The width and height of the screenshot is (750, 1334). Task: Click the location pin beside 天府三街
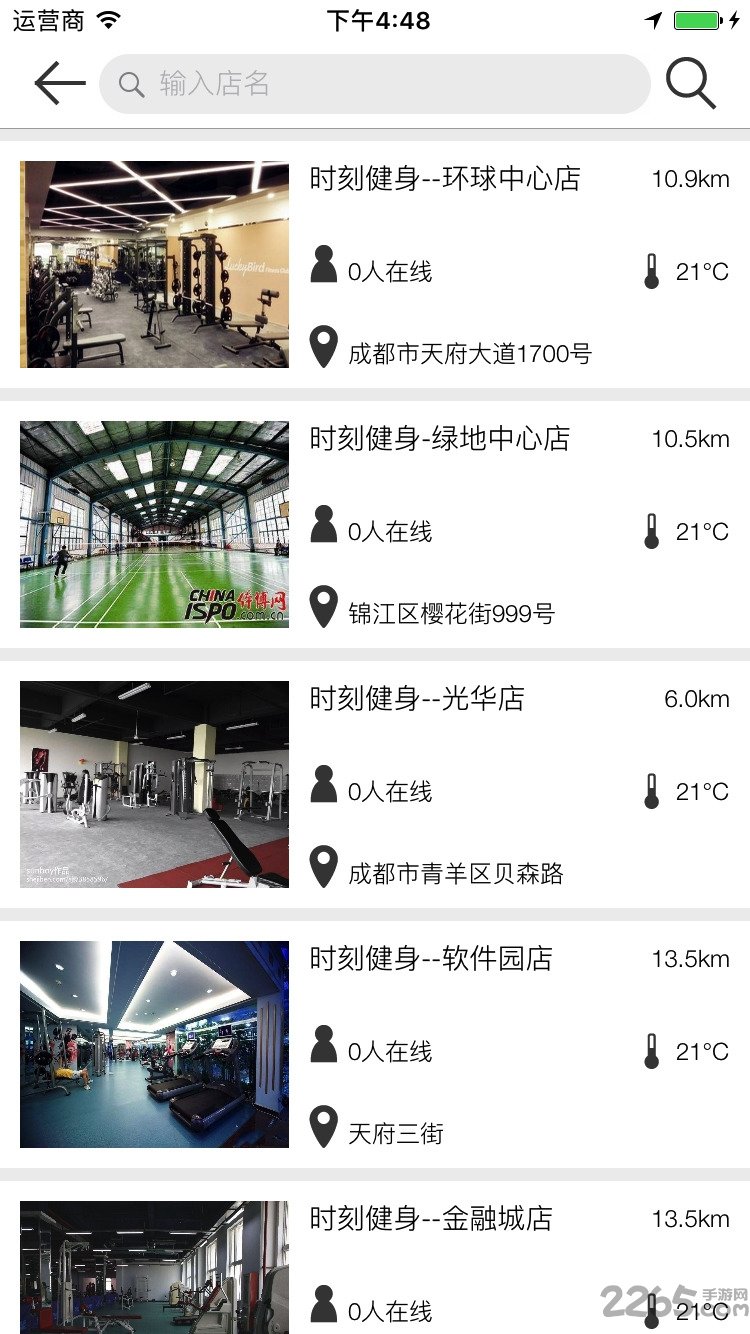tap(324, 1126)
